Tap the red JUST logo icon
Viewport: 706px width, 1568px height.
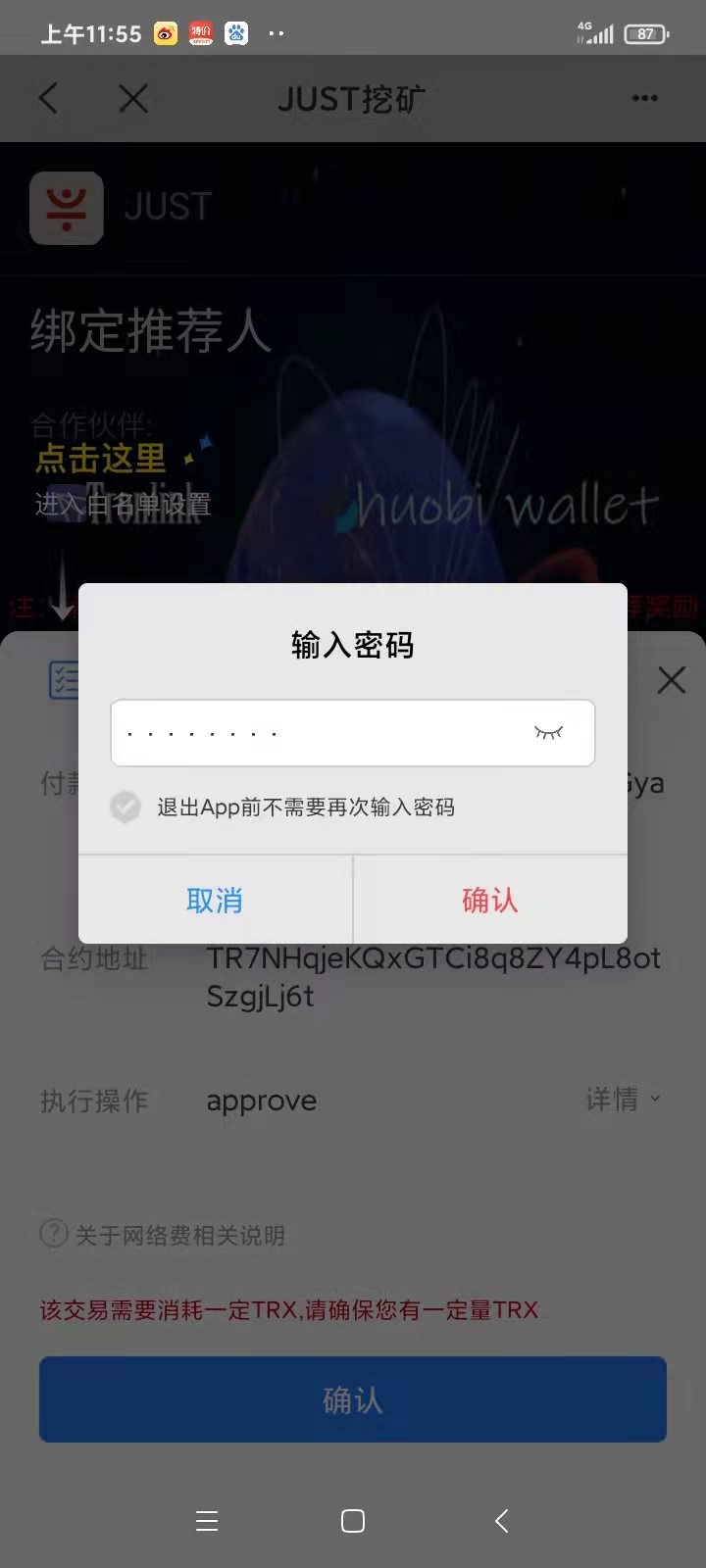click(x=67, y=209)
